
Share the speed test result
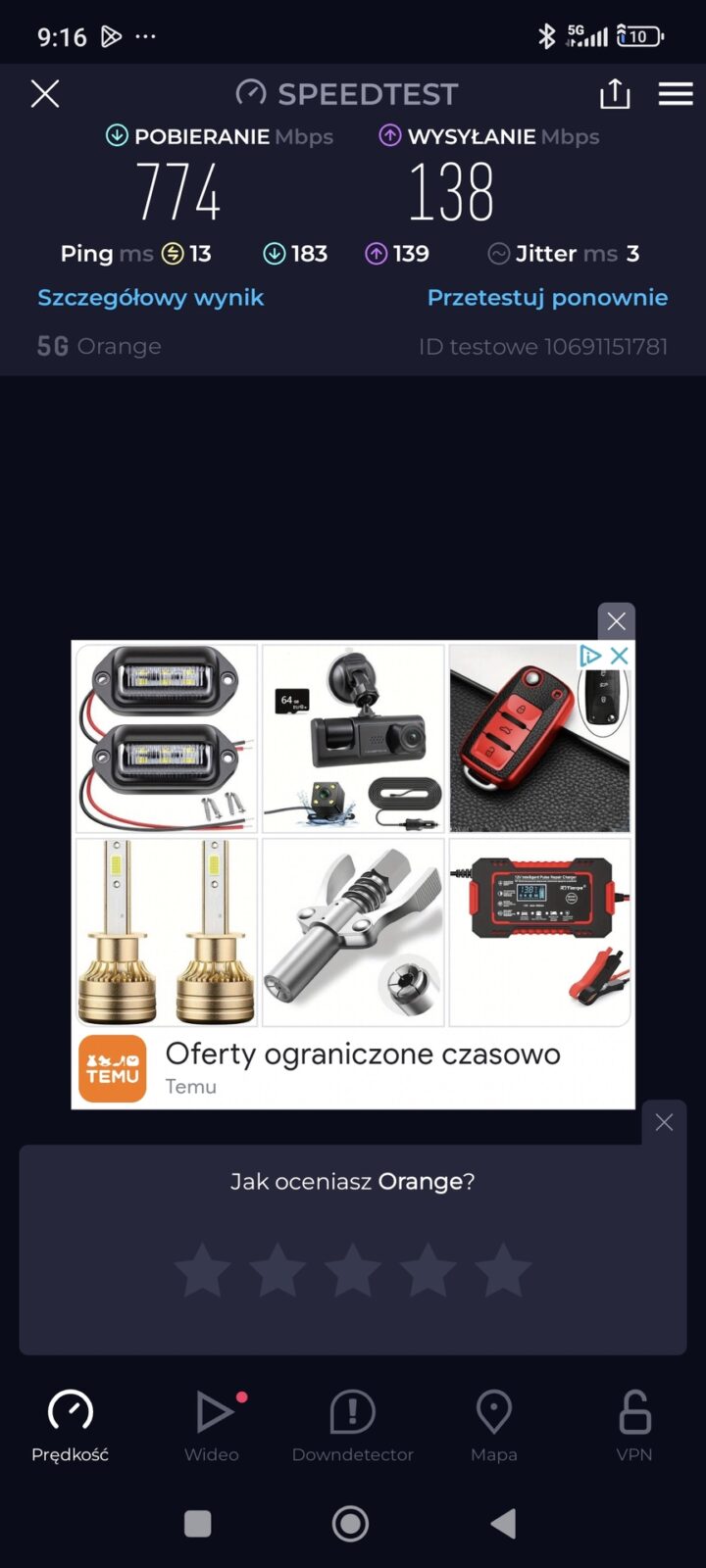click(x=615, y=94)
